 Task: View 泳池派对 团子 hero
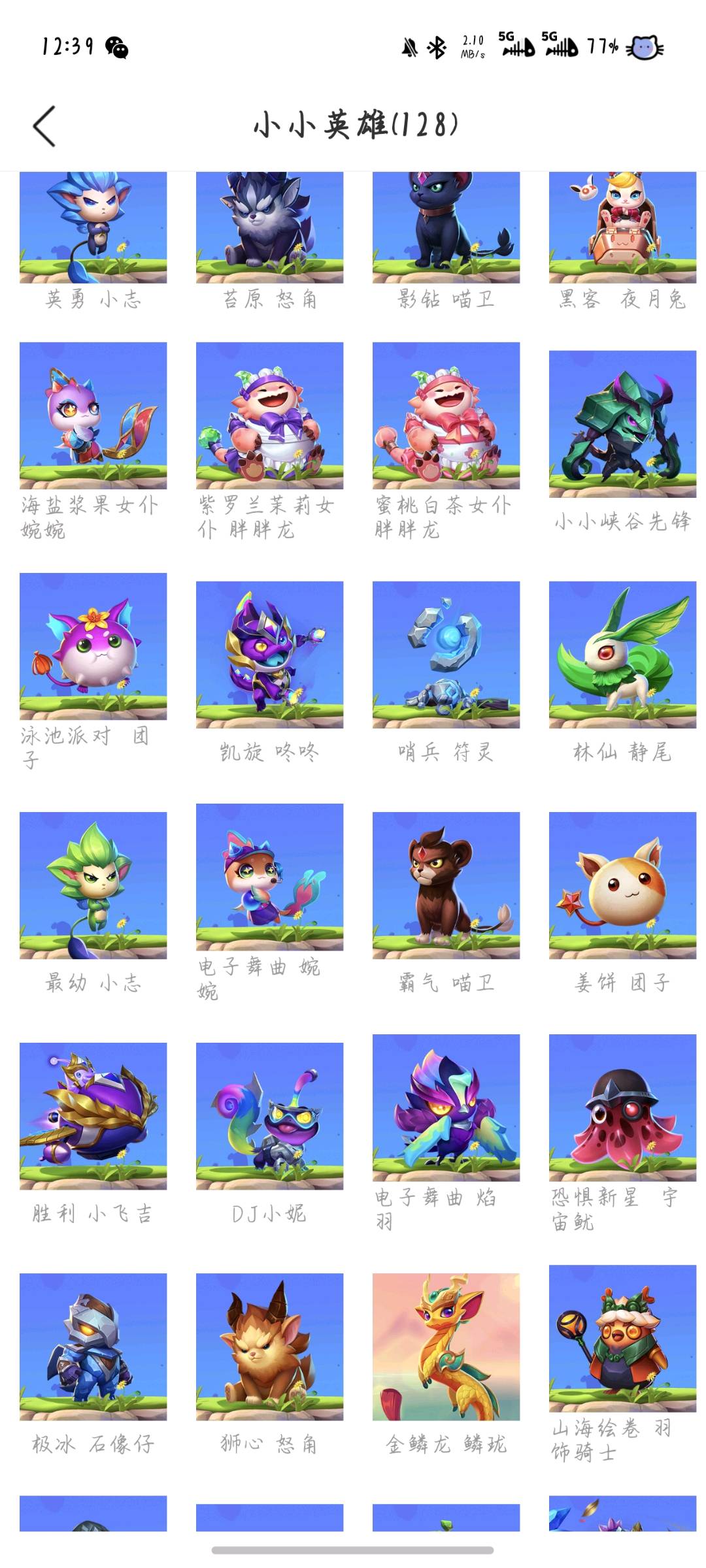93,646
